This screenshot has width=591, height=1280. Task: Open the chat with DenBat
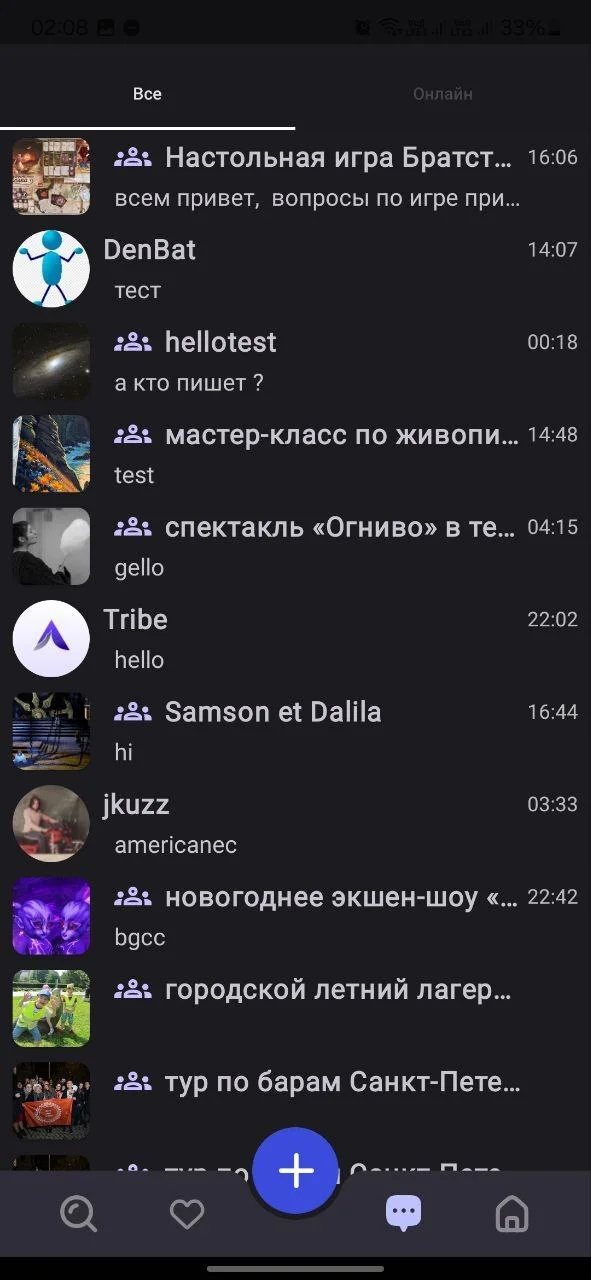click(295, 269)
